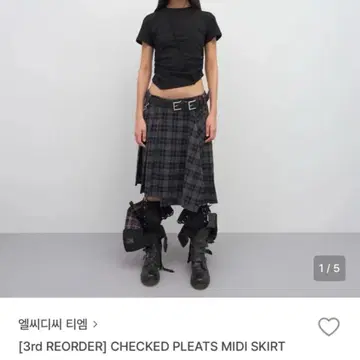Add the skirt to wishlist with heart
Image resolution: width=360 pixels, height=360 pixels.
pos(329,327)
